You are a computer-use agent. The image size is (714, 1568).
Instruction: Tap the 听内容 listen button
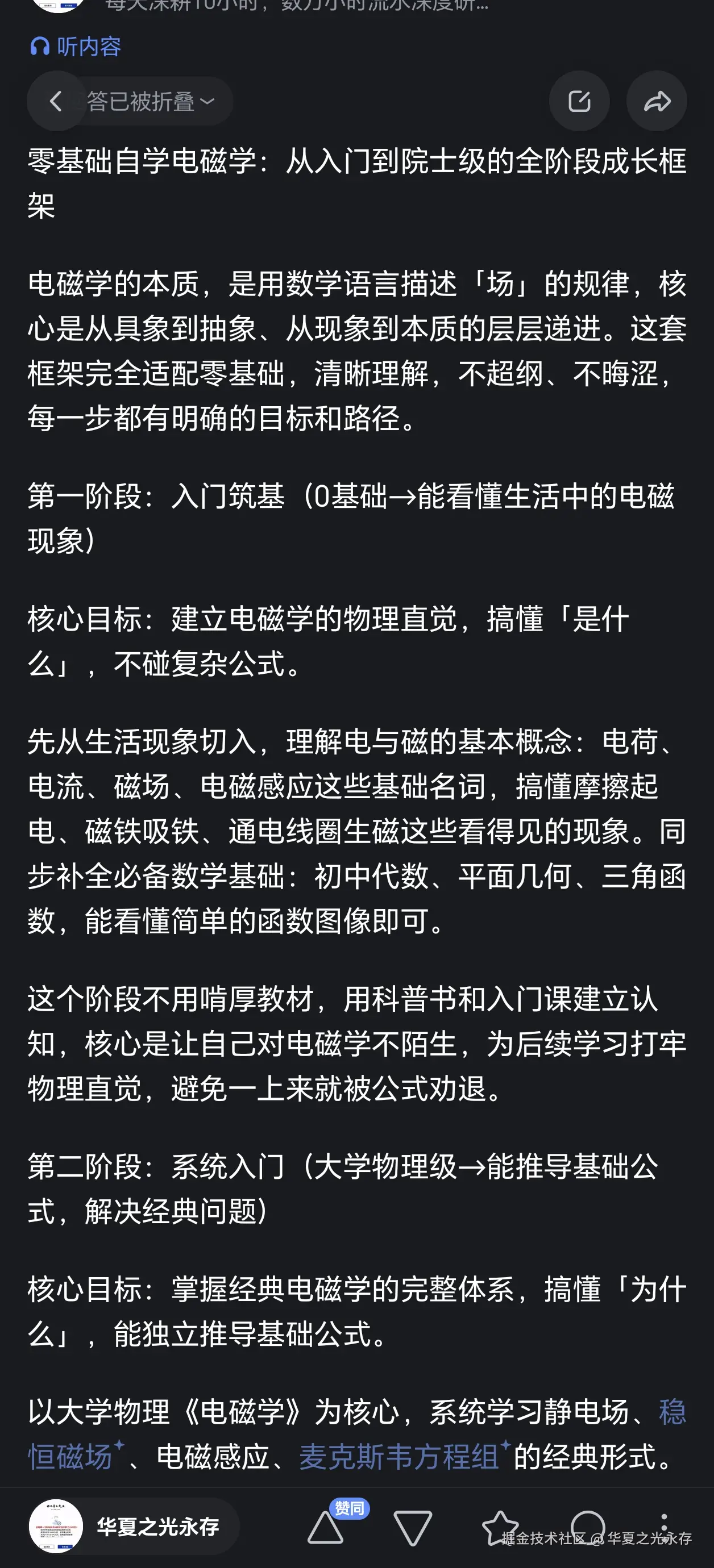pos(88,47)
